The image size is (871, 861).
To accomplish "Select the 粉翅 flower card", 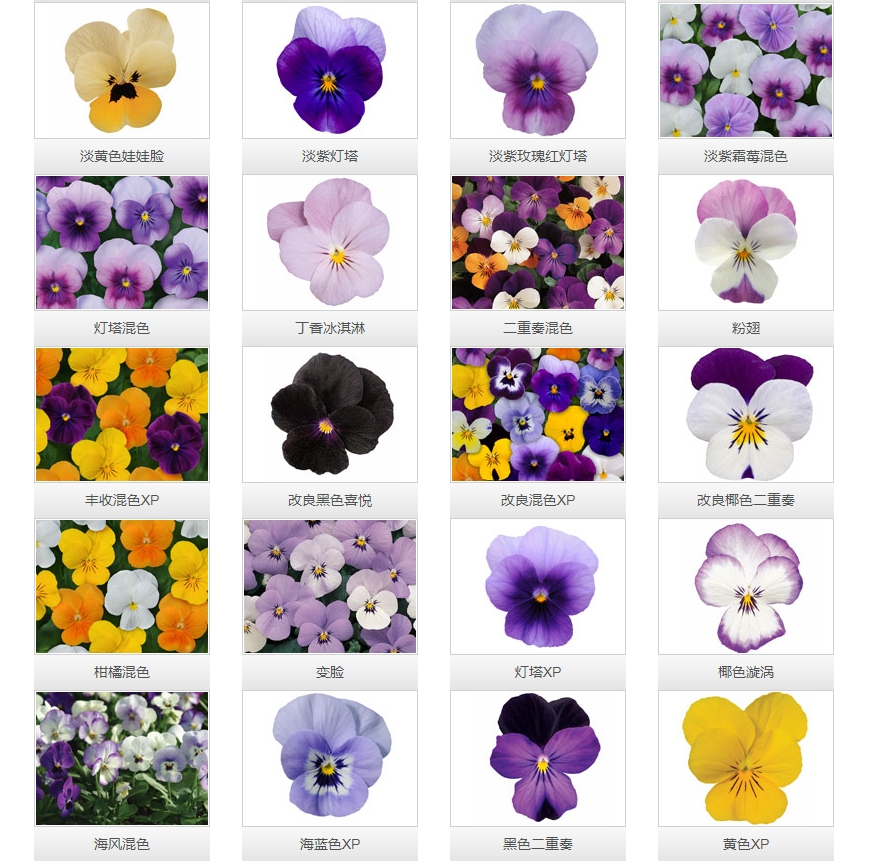I will pos(746,242).
